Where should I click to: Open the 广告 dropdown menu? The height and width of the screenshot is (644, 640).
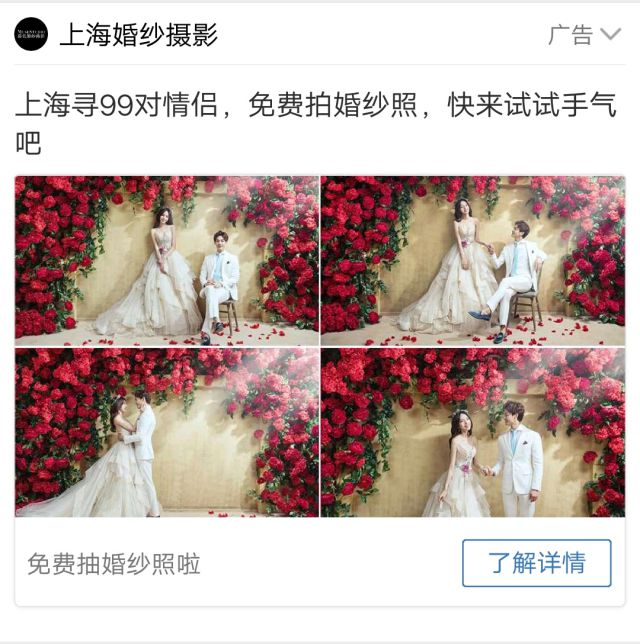pyautogui.click(x=585, y=35)
